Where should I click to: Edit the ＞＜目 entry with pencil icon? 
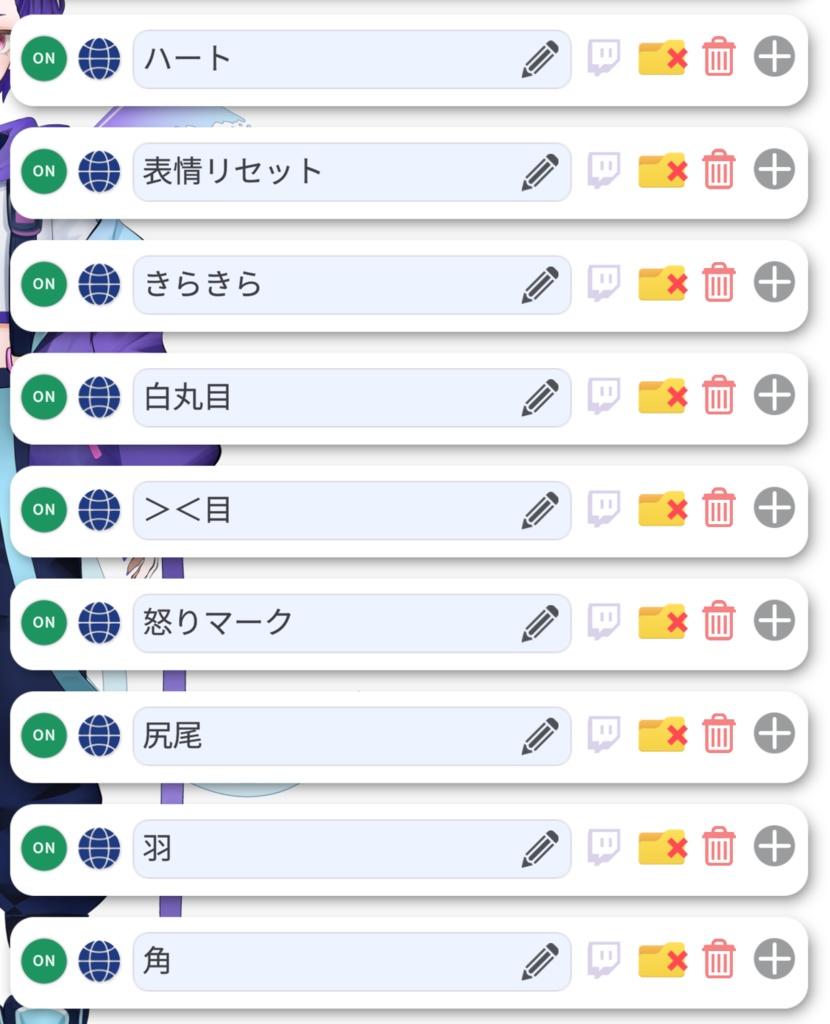[x=540, y=510]
